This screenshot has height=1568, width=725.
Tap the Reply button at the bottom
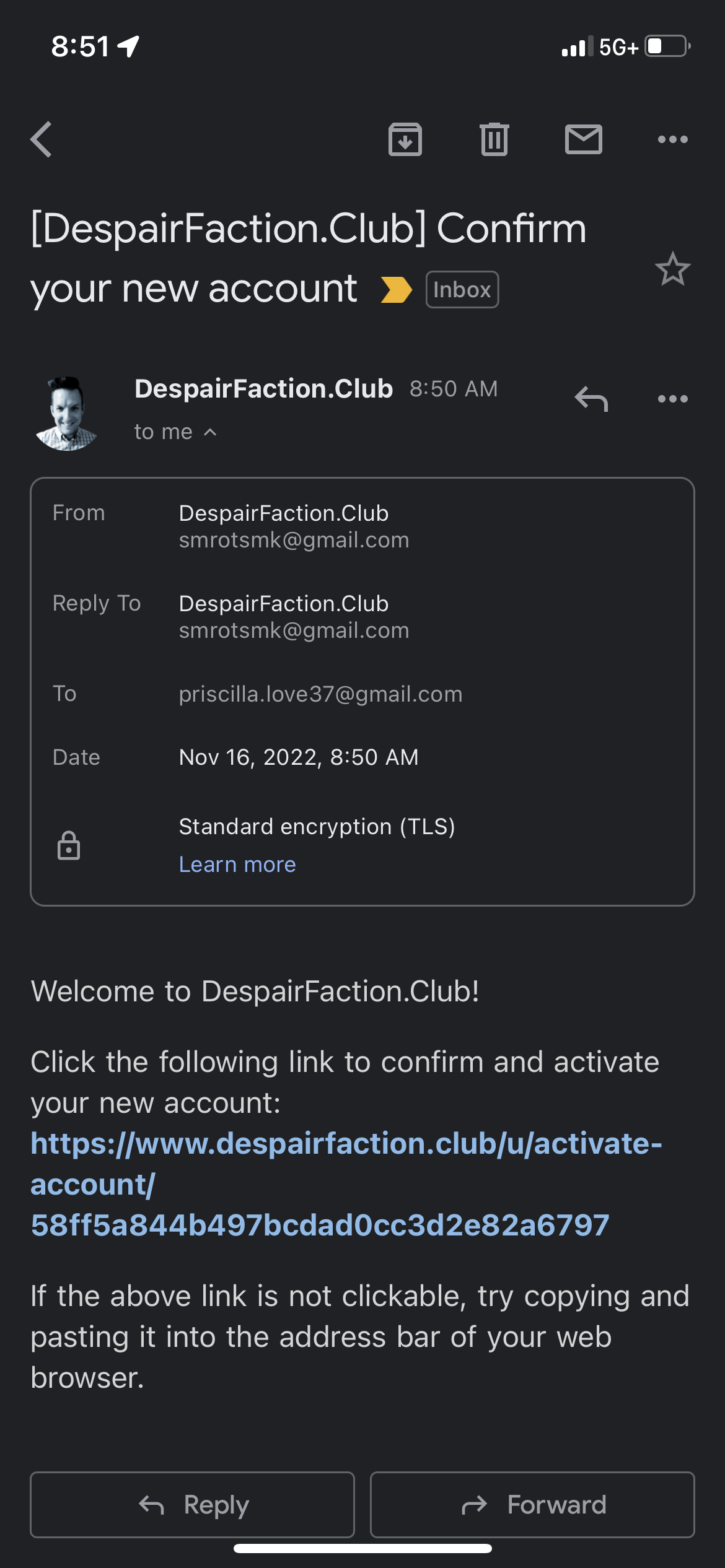coord(193,1505)
